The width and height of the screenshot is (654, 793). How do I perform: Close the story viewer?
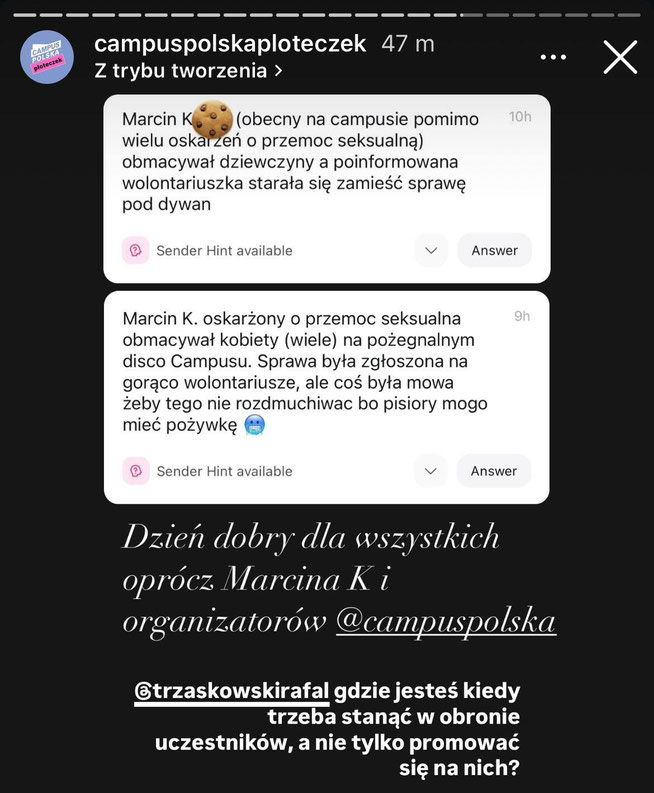point(620,57)
